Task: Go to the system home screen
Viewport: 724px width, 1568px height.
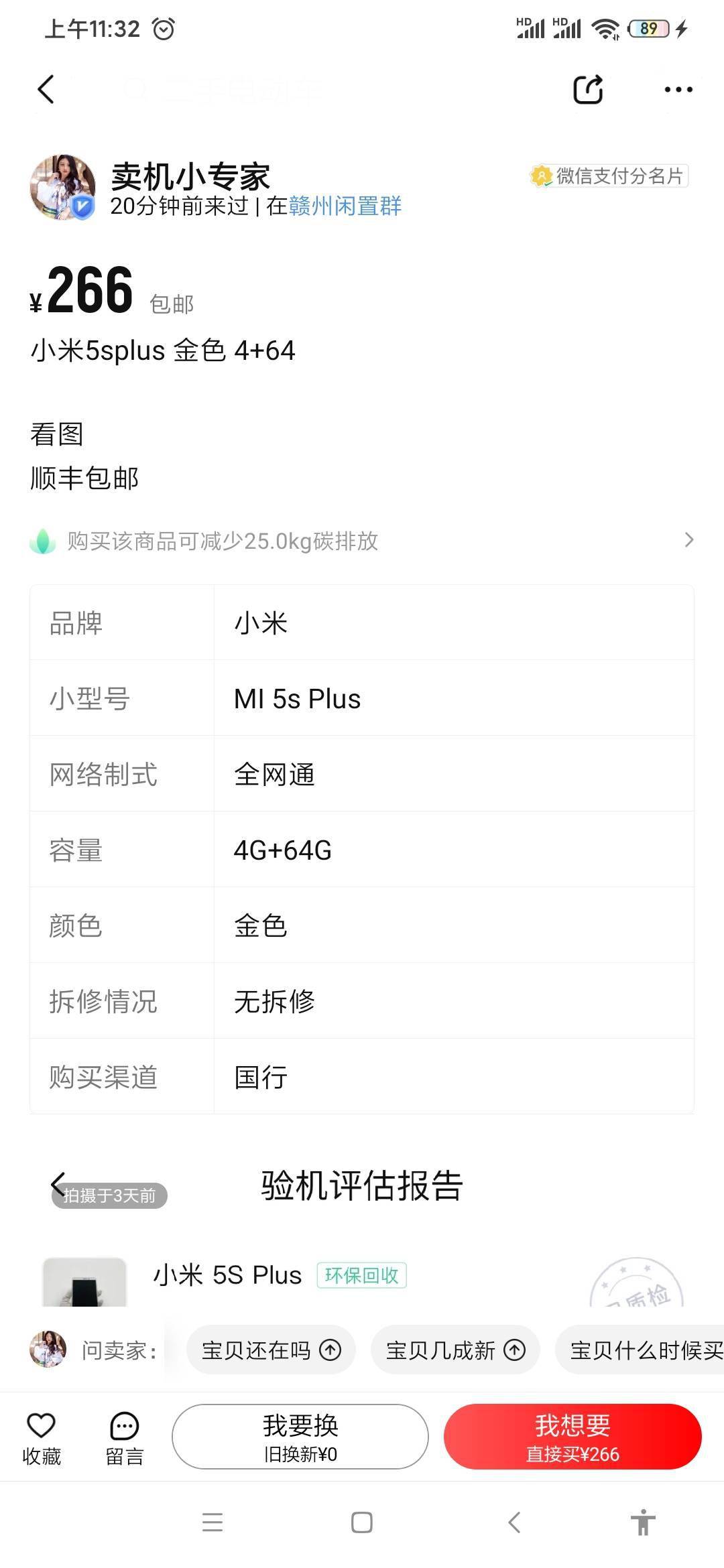Action: pos(362,1522)
